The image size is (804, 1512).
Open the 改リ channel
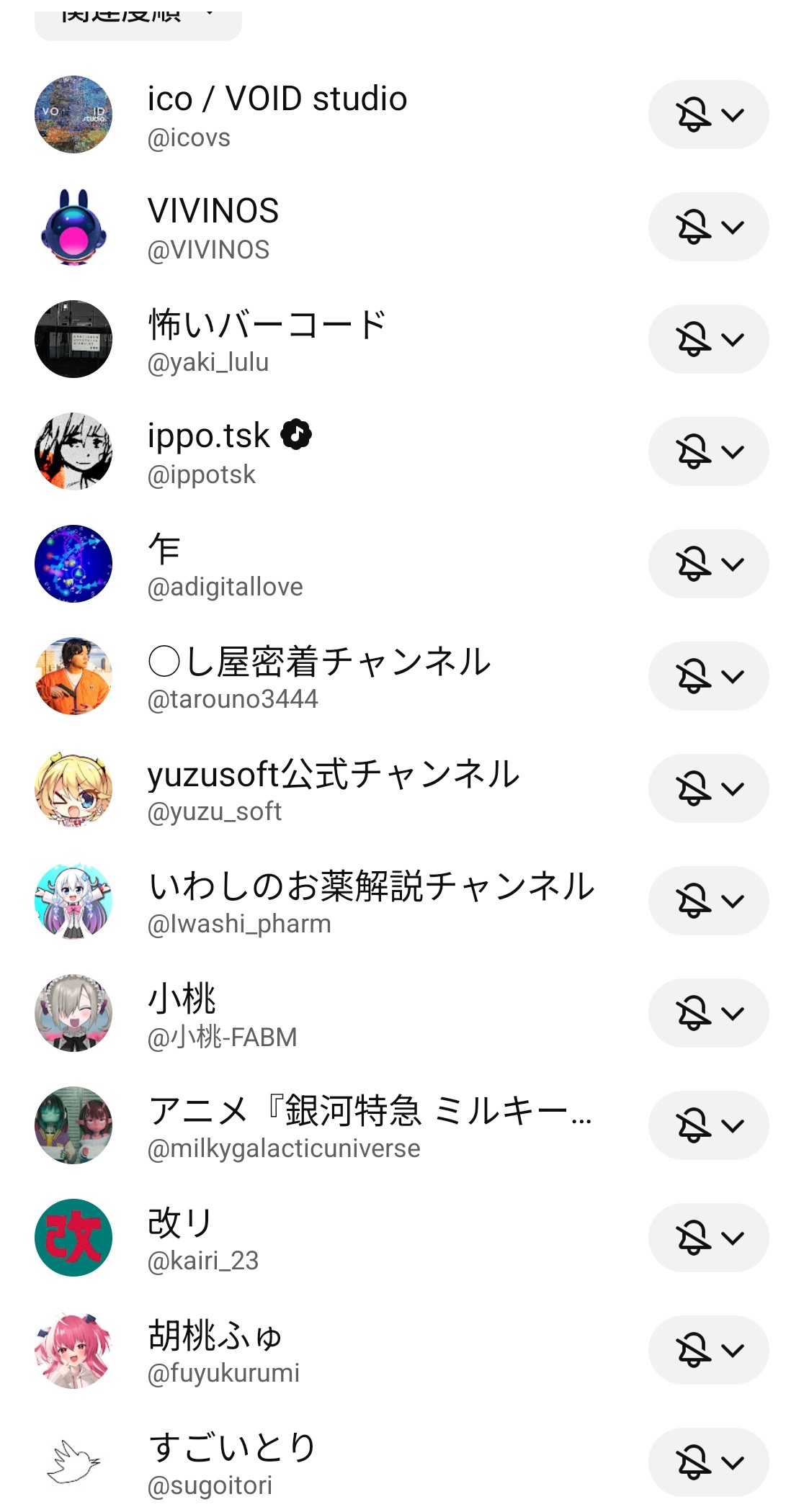(x=202, y=1238)
